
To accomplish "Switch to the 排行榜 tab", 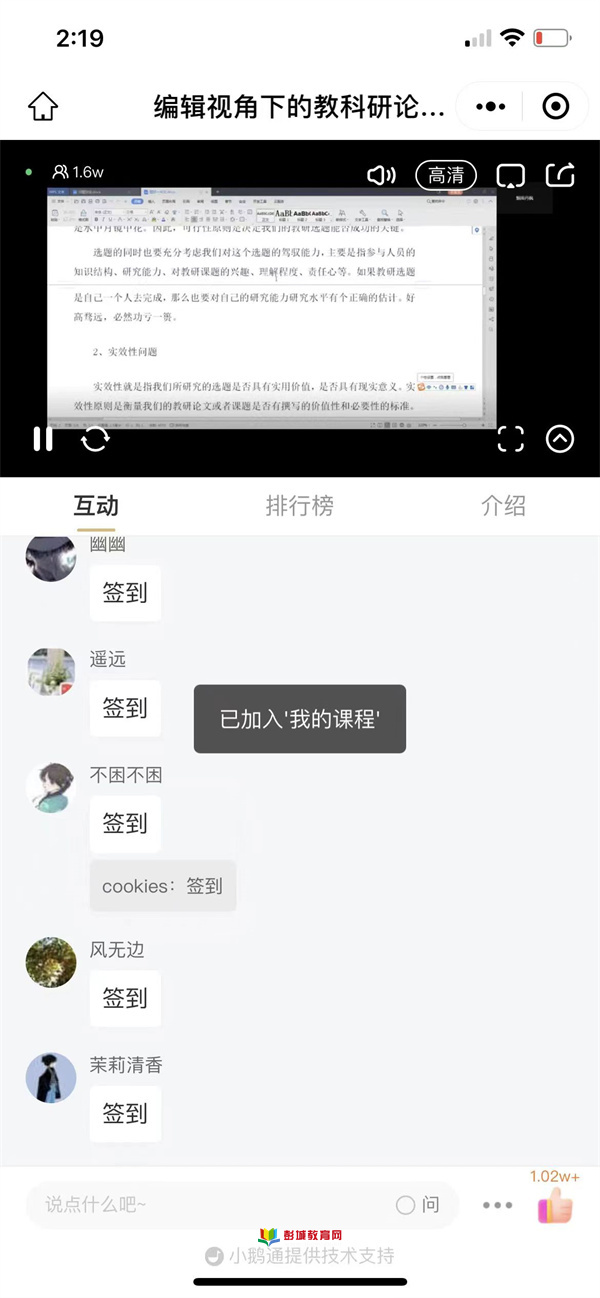I will click(x=299, y=506).
